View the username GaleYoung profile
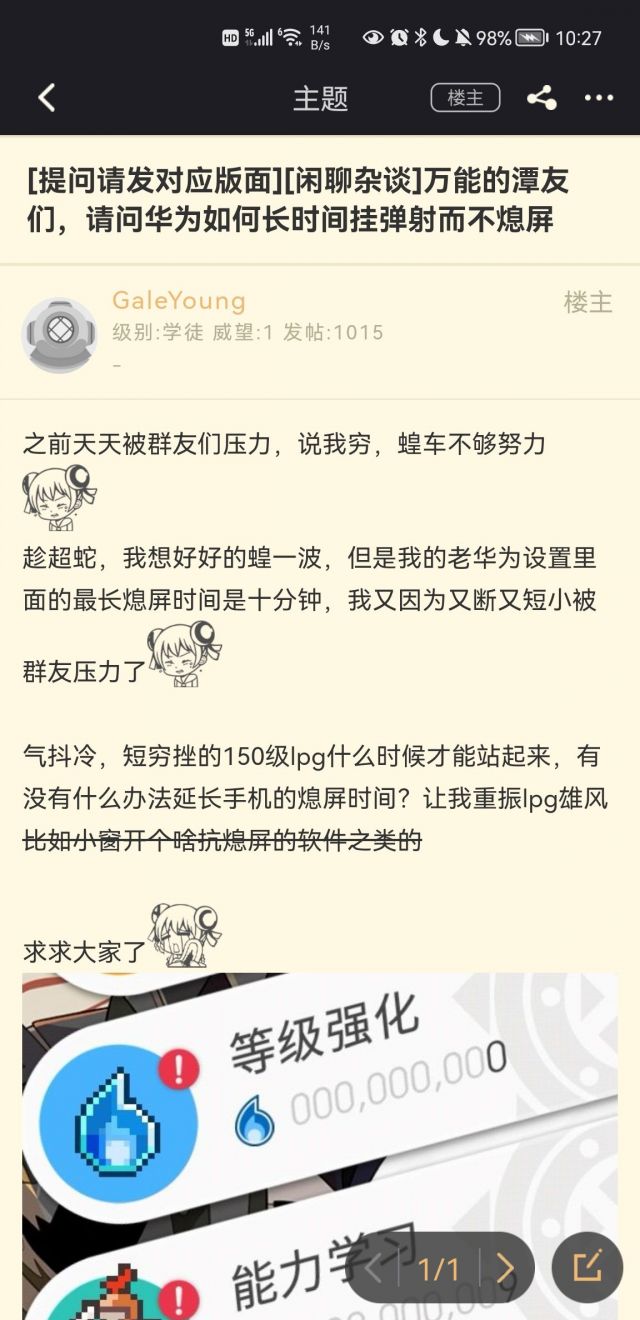Screen dimensions: 640x1320 (179, 301)
